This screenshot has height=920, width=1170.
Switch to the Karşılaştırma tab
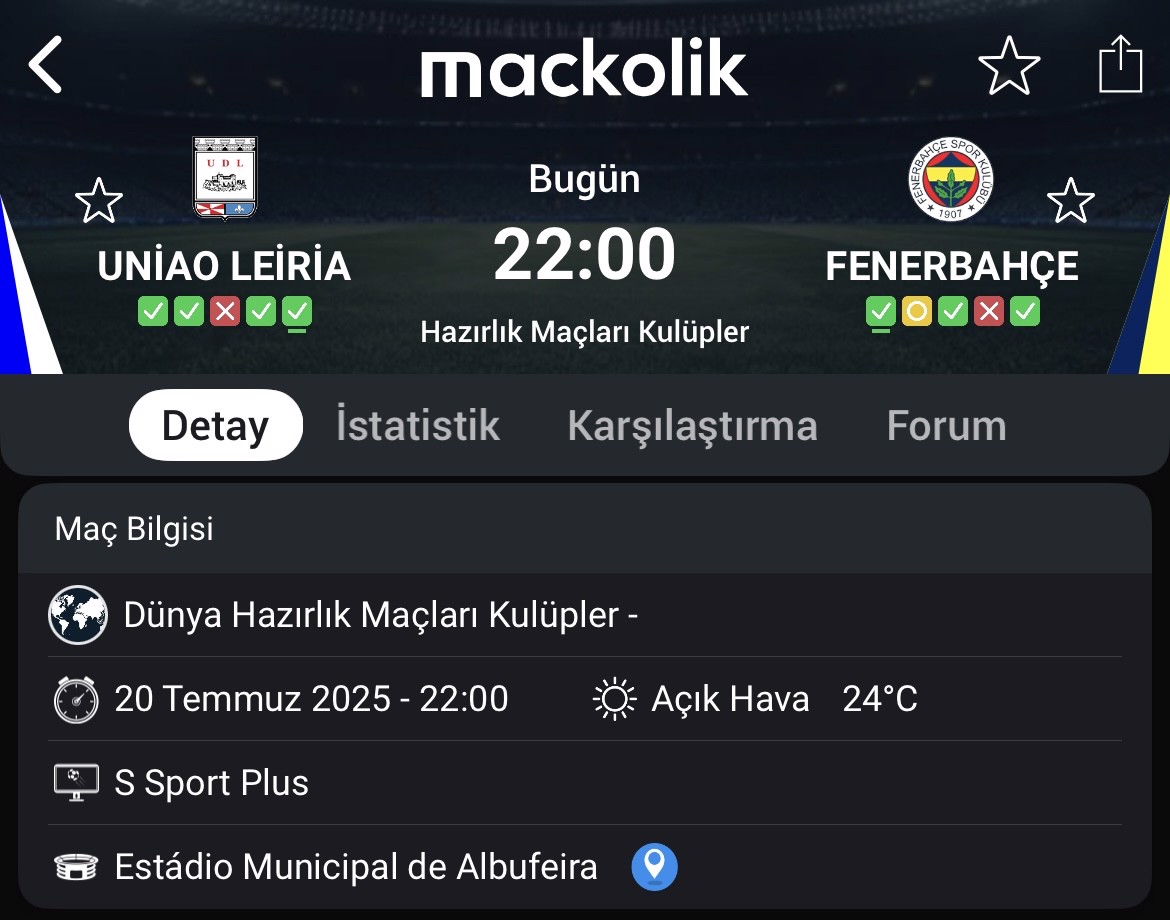tap(692, 426)
